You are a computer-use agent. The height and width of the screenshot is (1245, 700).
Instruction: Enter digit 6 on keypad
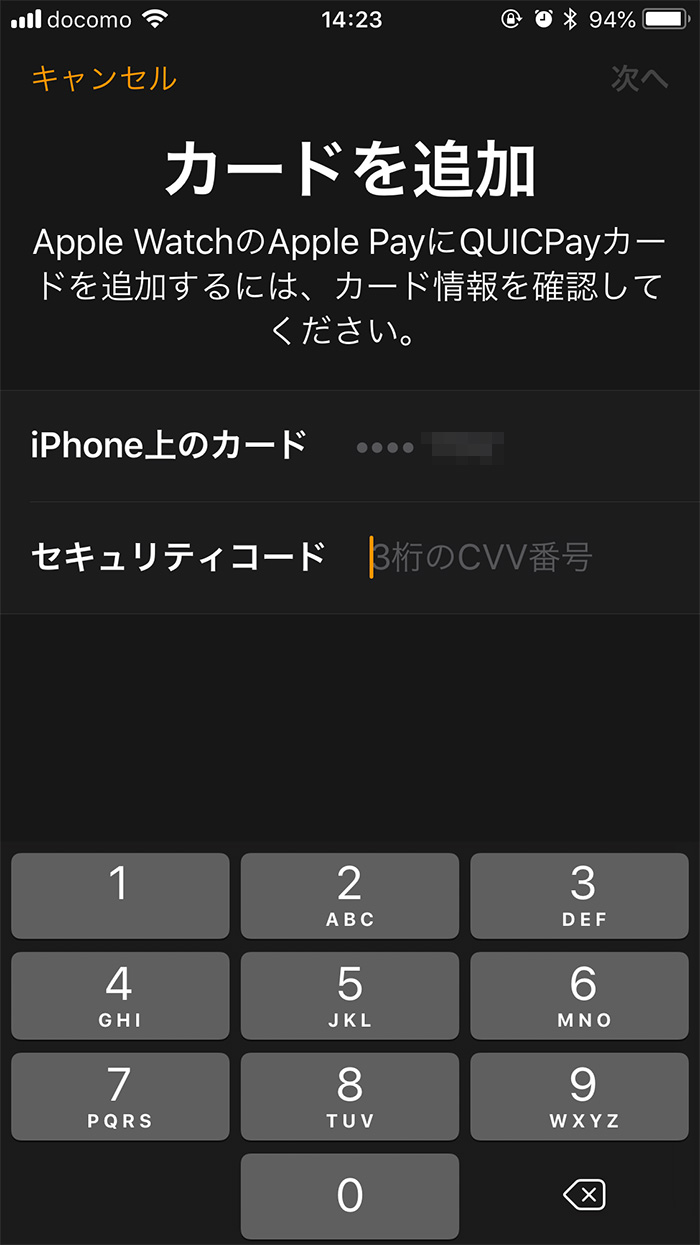coord(580,996)
